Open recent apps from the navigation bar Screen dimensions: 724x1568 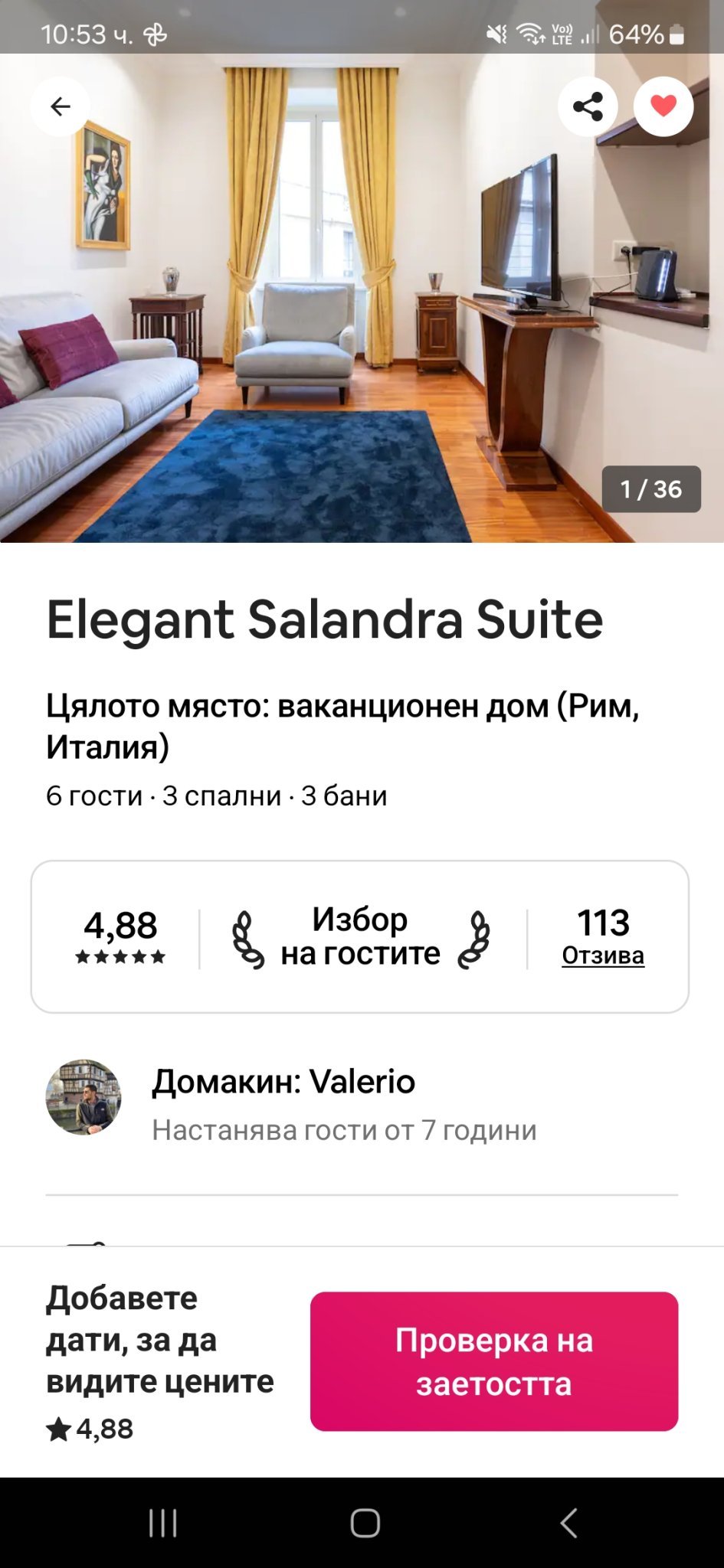click(162, 1523)
